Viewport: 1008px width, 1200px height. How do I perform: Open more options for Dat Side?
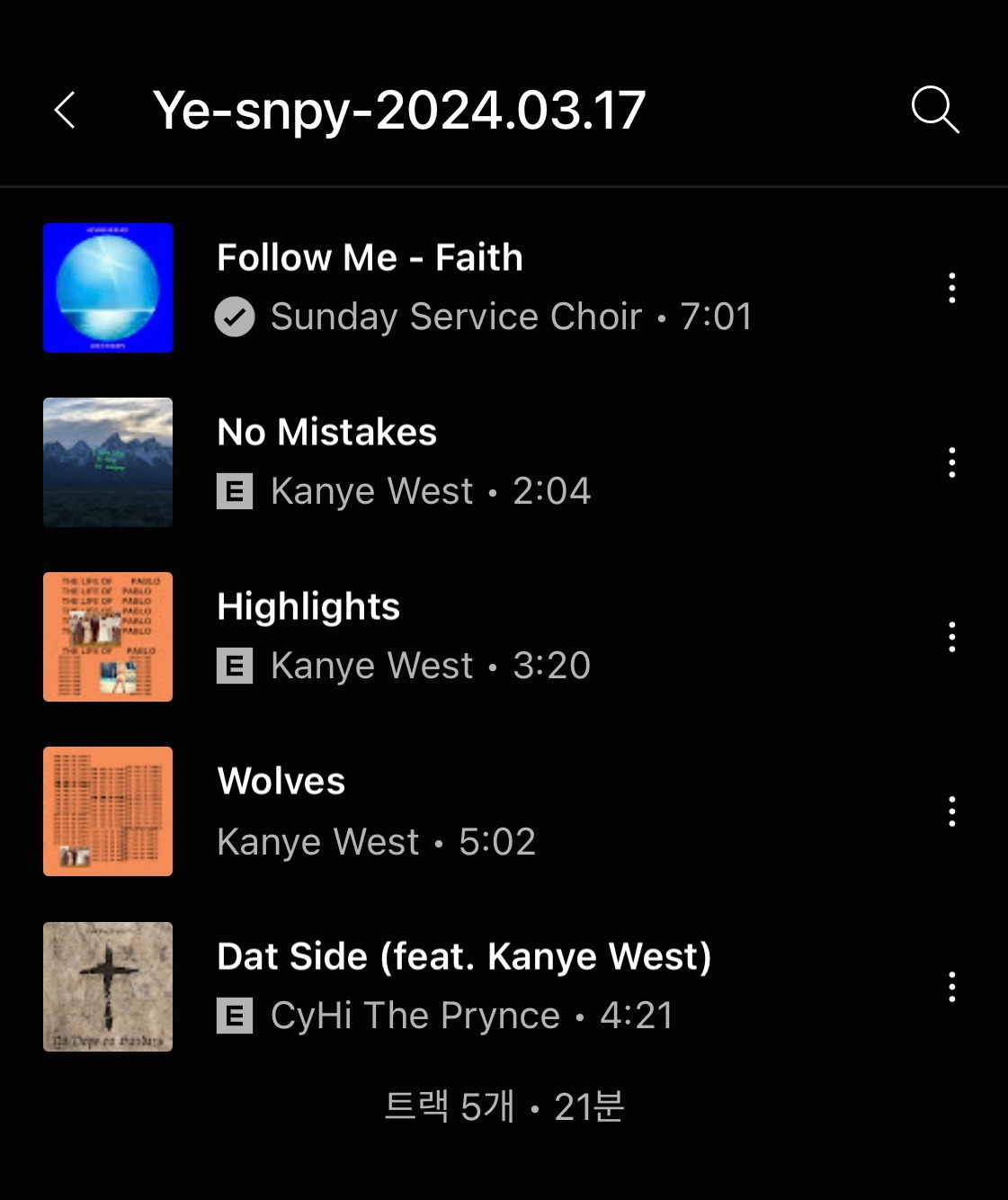click(x=951, y=987)
